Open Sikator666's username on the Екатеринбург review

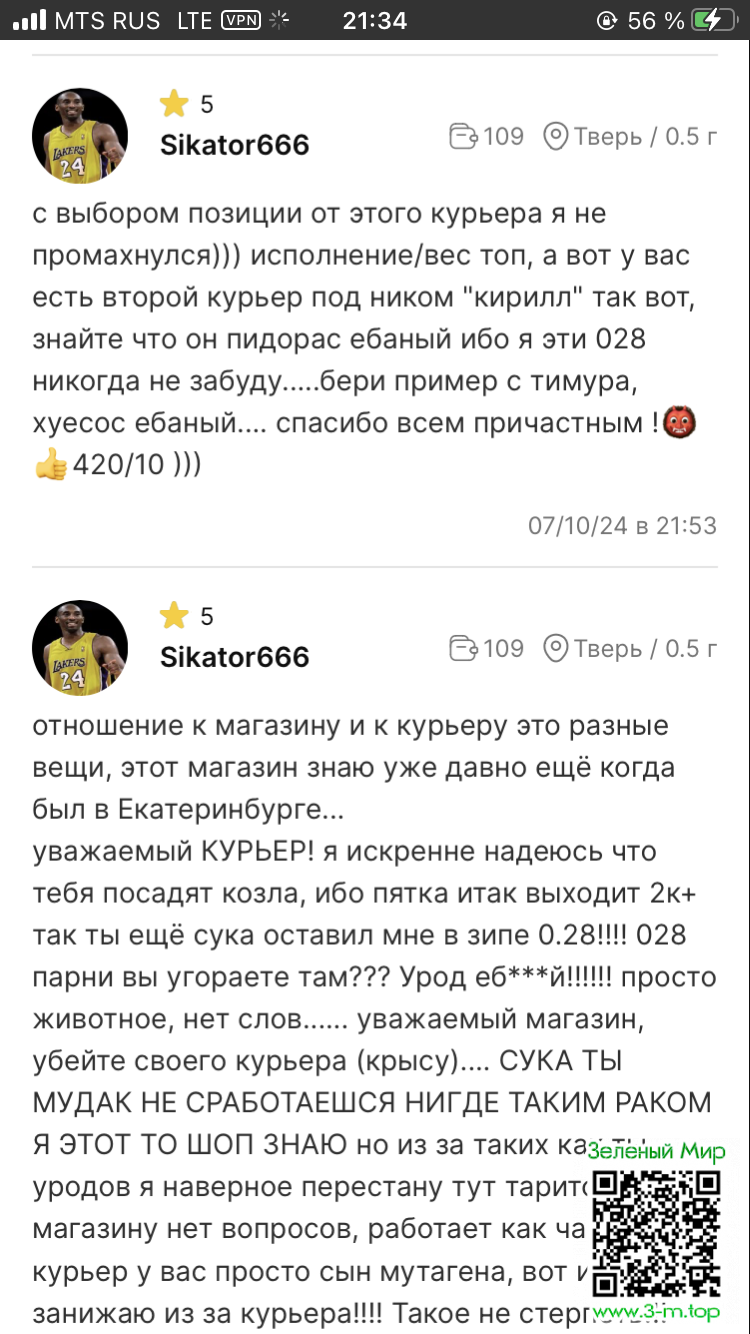pyautogui.click(x=234, y=657)
